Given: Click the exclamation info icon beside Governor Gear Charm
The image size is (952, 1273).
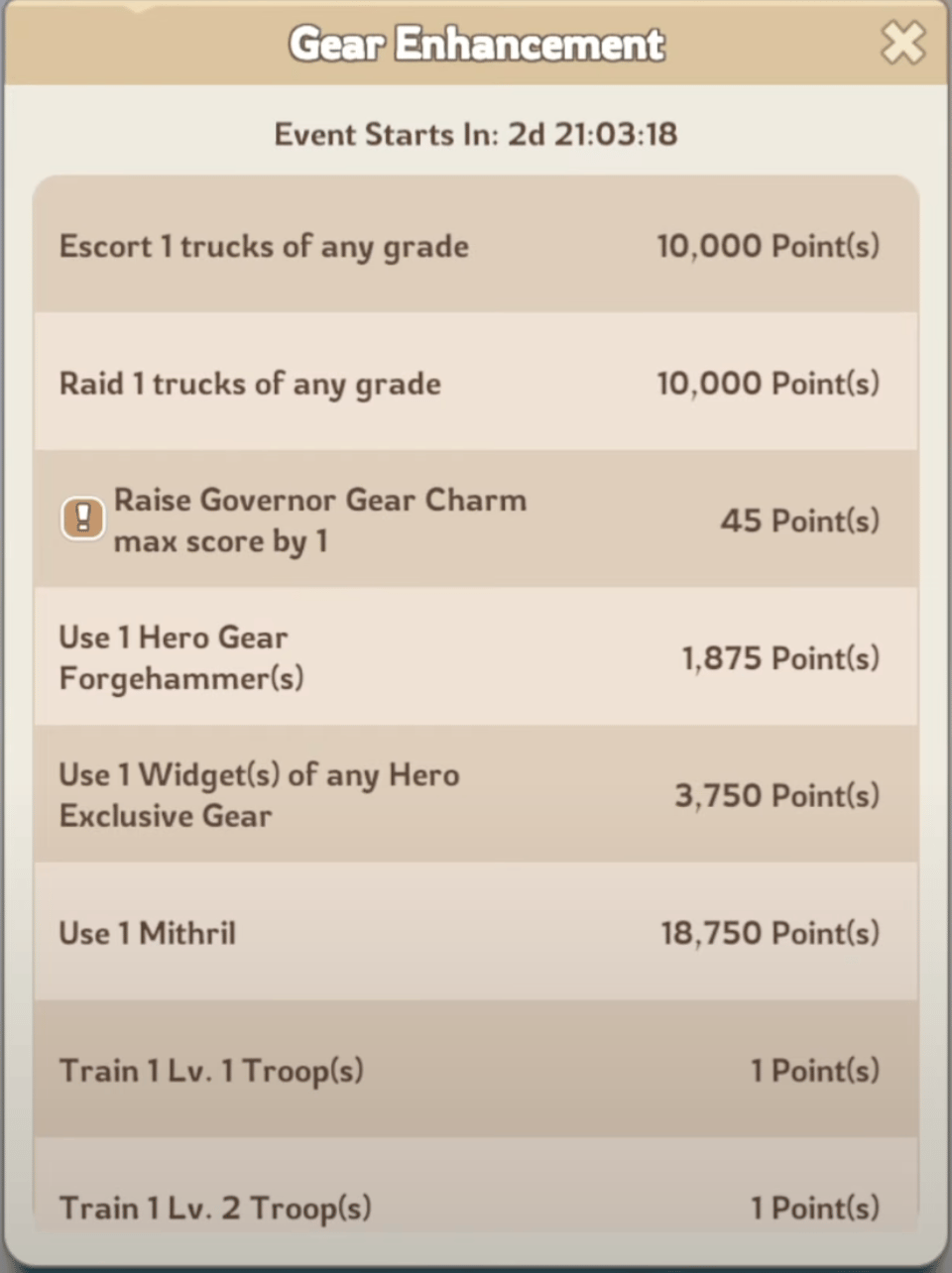Looking at the screenshot, I should pyautogui.click(x=83, y=520).
